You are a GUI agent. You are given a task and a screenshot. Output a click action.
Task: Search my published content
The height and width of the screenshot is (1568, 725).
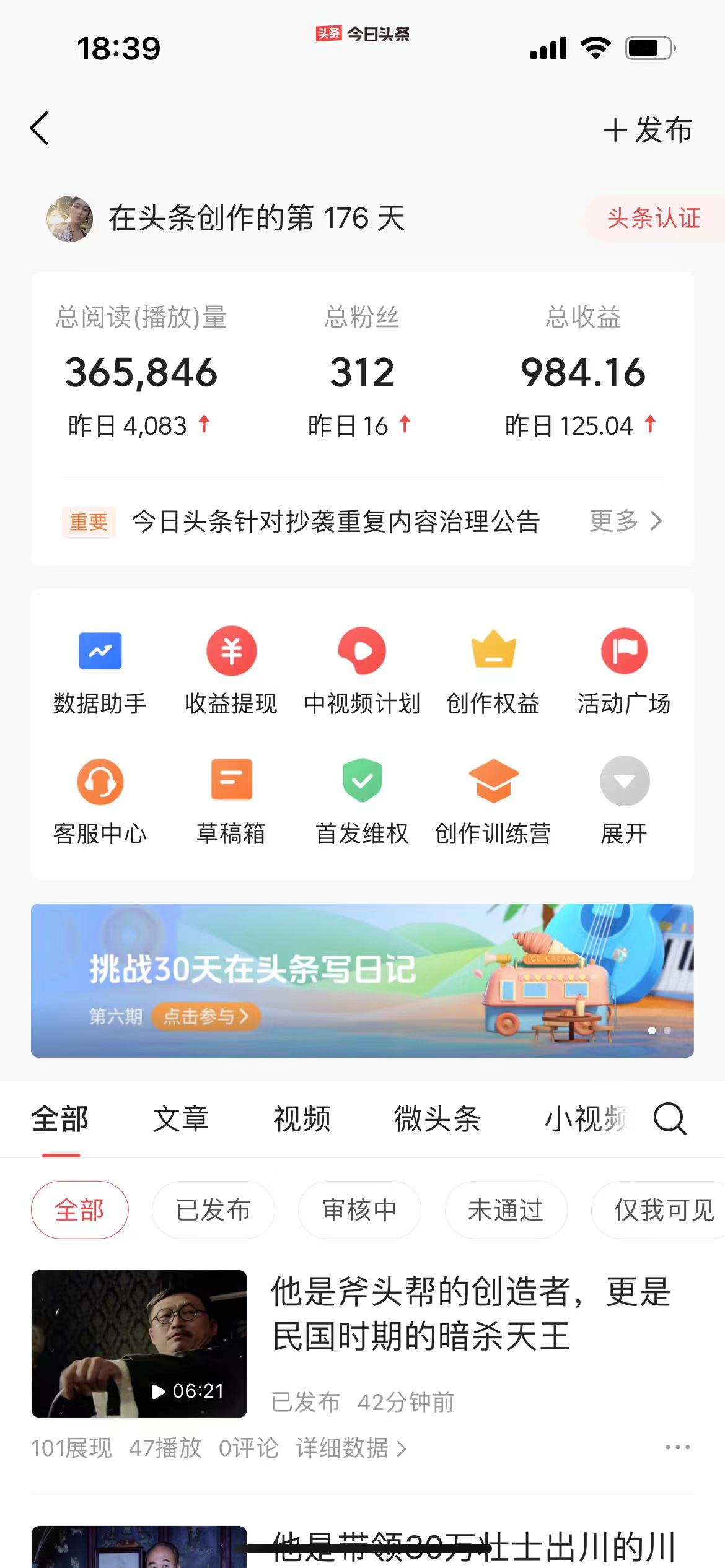pyautogui.click(x=670, y=1119)
